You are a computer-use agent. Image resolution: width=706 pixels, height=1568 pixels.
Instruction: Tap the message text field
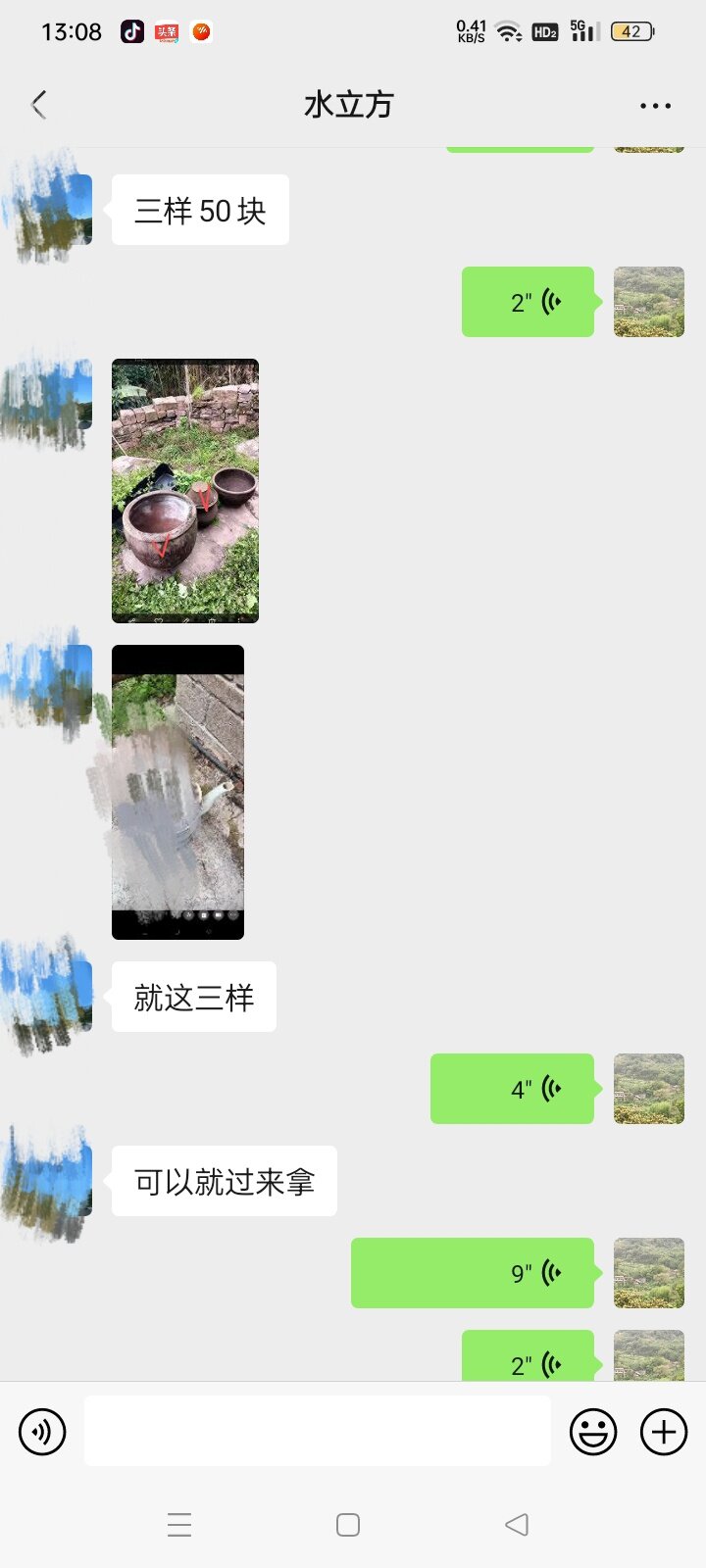coord(317,1431)
